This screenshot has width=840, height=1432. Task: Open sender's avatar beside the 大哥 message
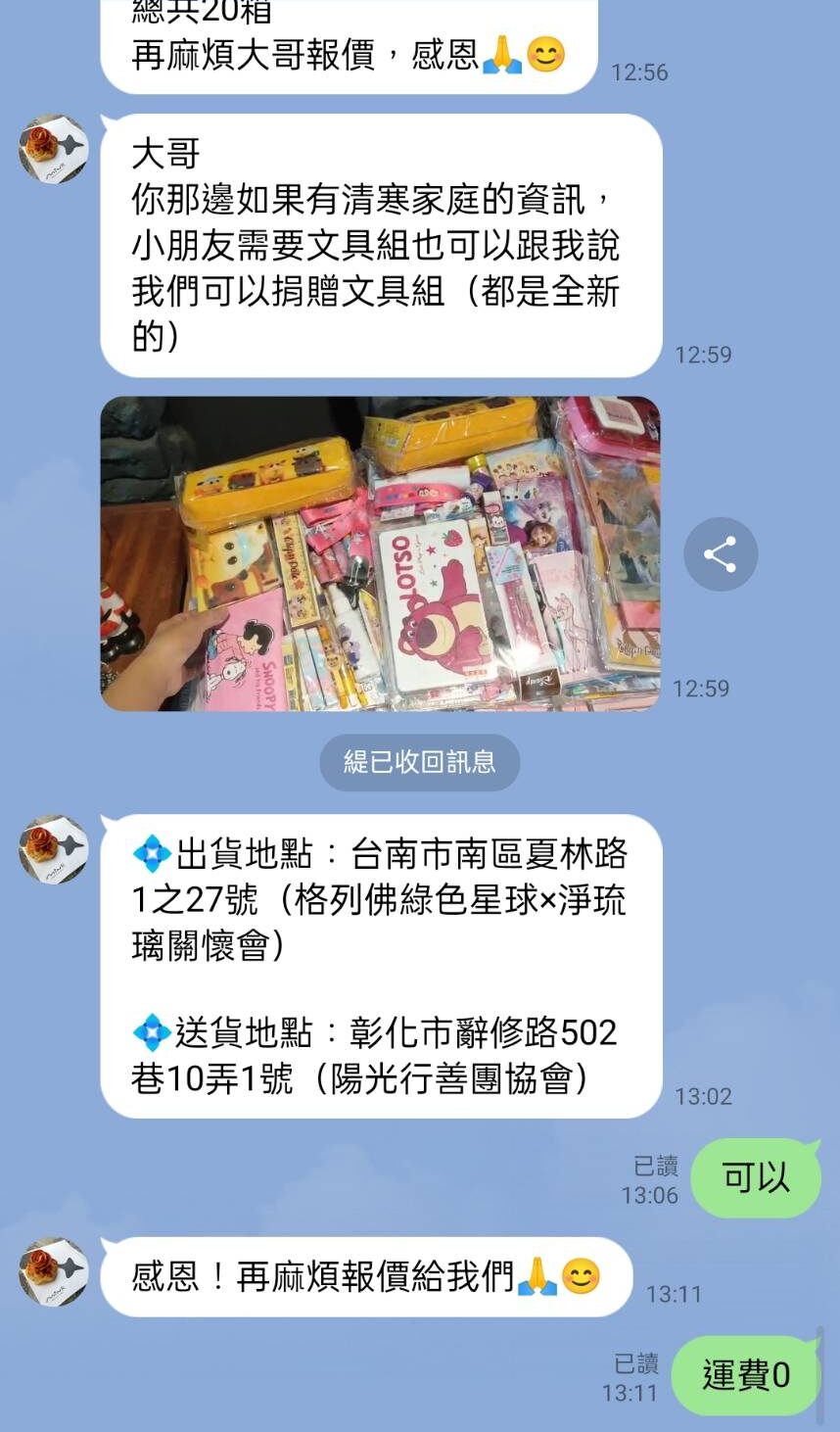point(54,150)
